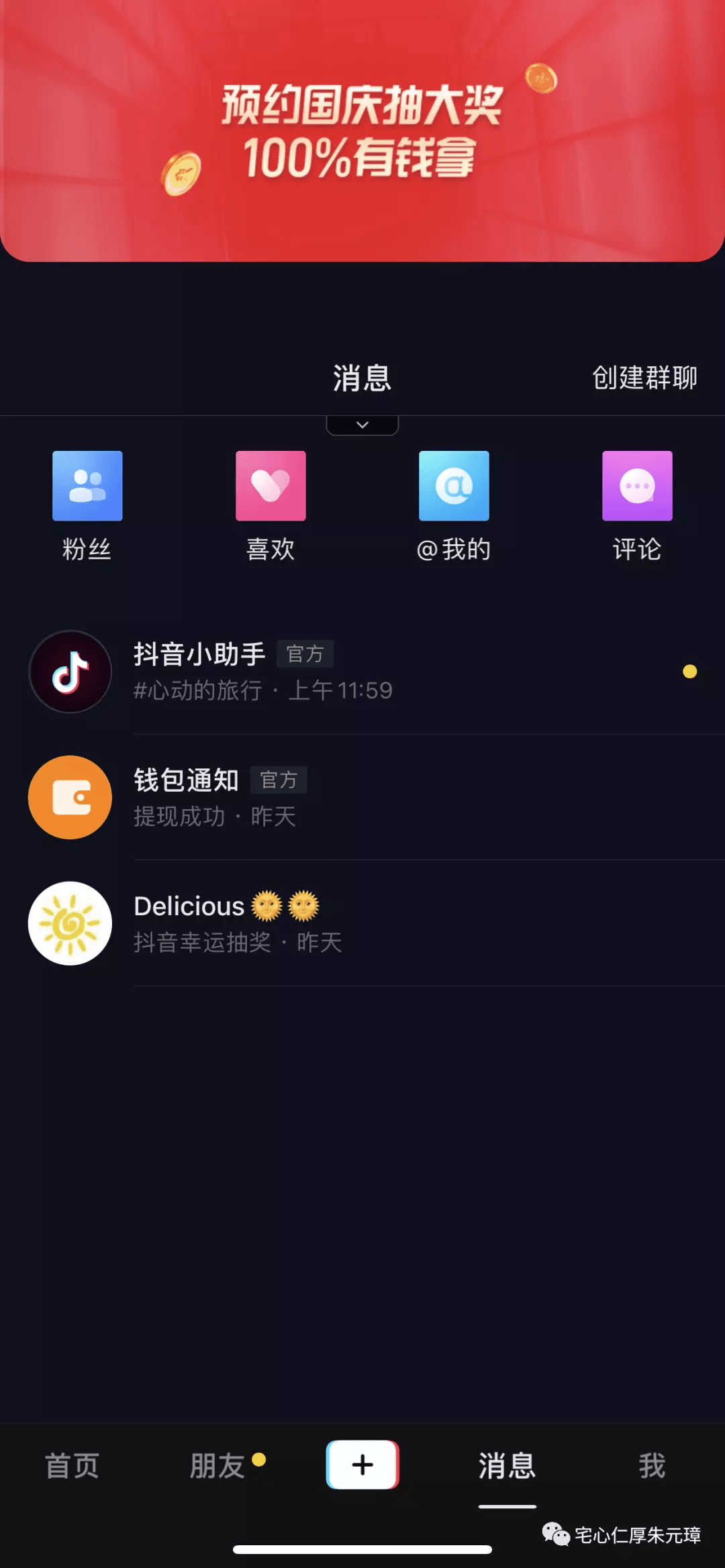Open the 评论 (Comments) notifications icon
This screenshot has width=725, height=1568.
(x=637, y=485)
